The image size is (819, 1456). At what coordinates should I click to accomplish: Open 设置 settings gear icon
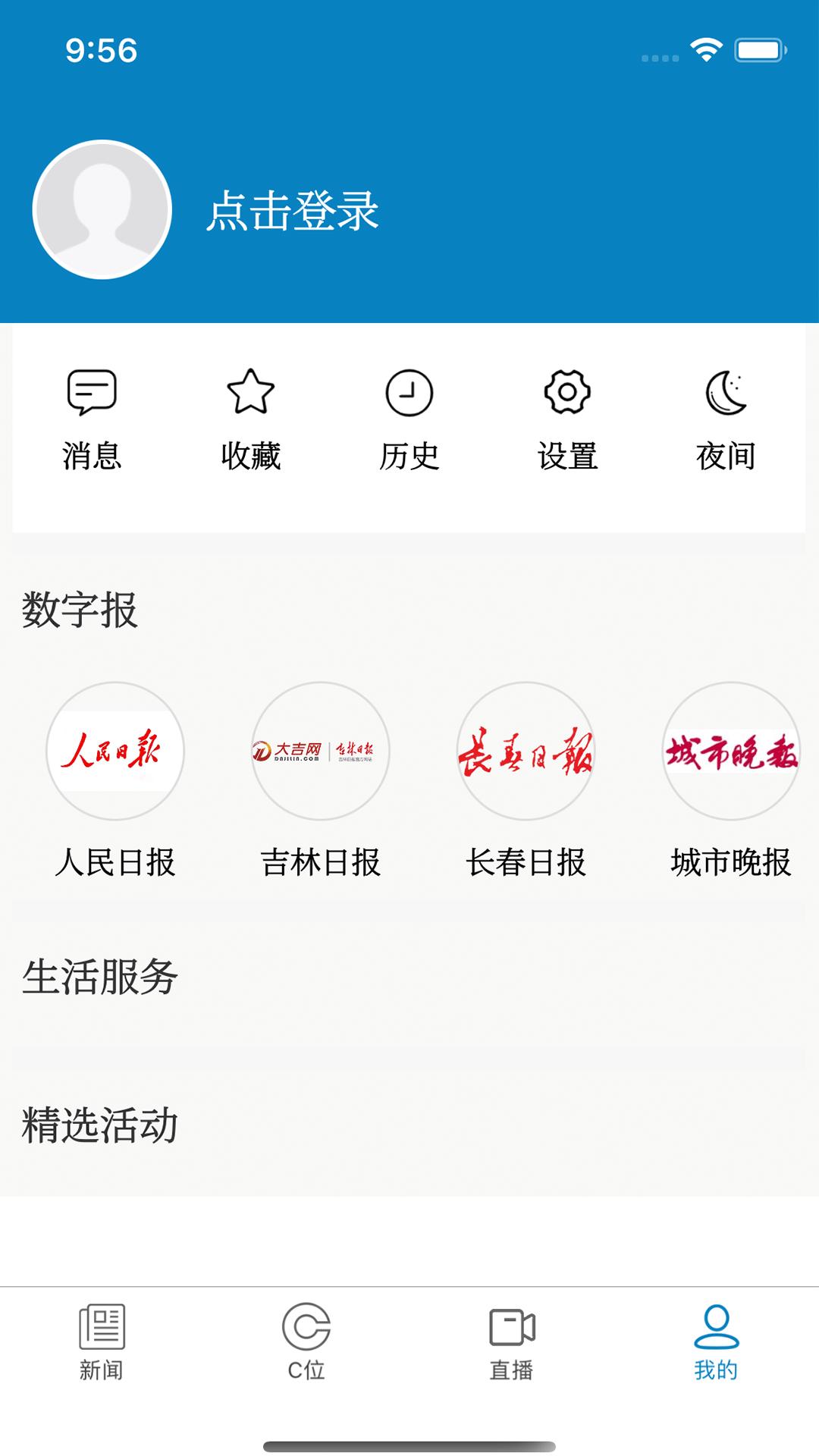click(x=569, y=393)
